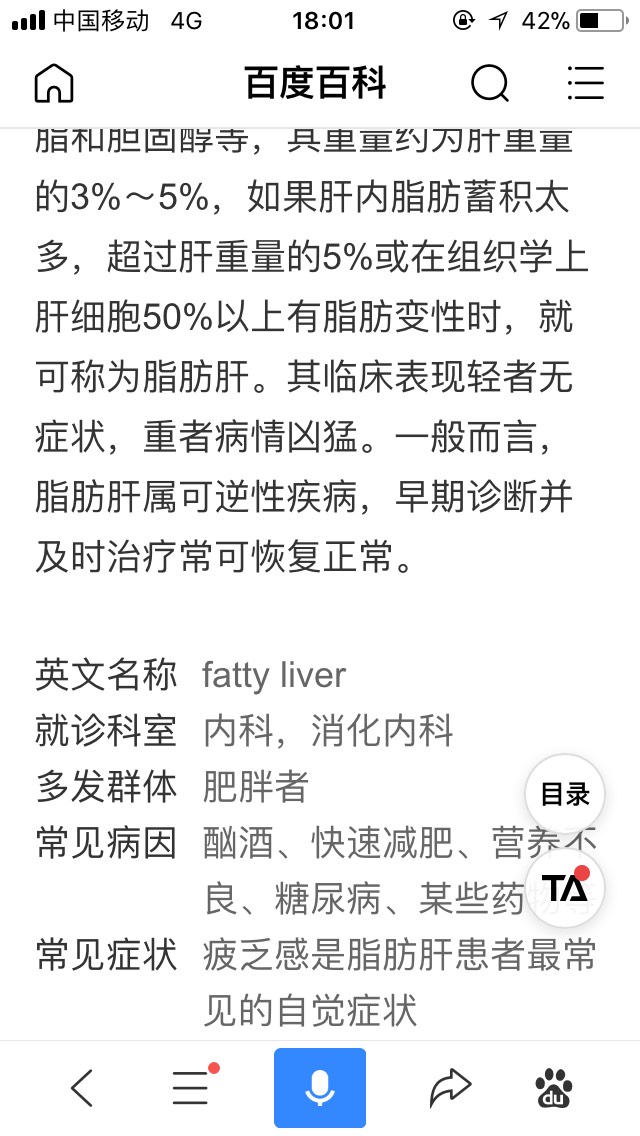Viewport: 640px width, 1136px height.
Task: Start voice search with the microphone button
Action: [320, 1088]
